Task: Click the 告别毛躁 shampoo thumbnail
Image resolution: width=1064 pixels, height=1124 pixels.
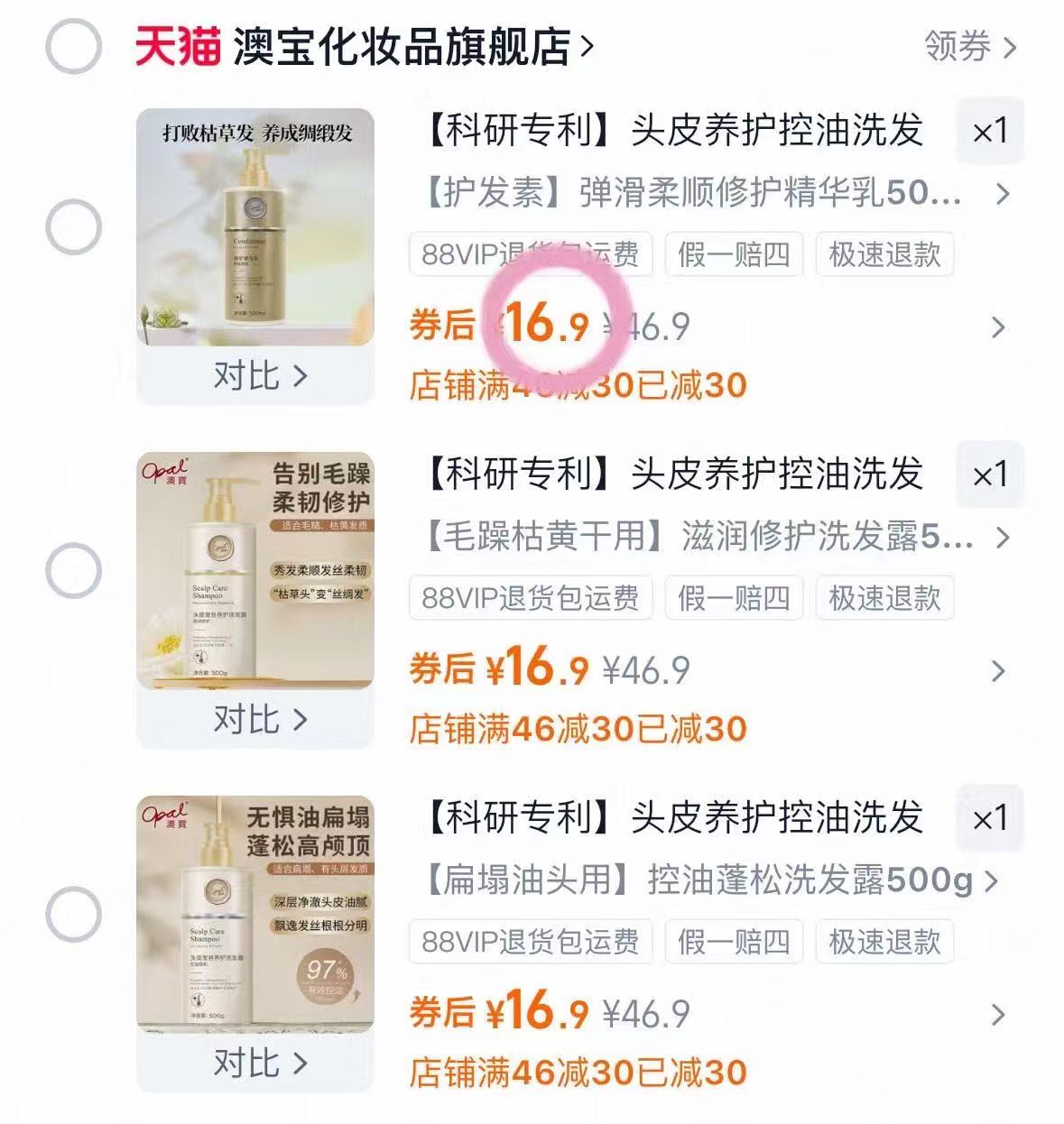Action: 255,568
